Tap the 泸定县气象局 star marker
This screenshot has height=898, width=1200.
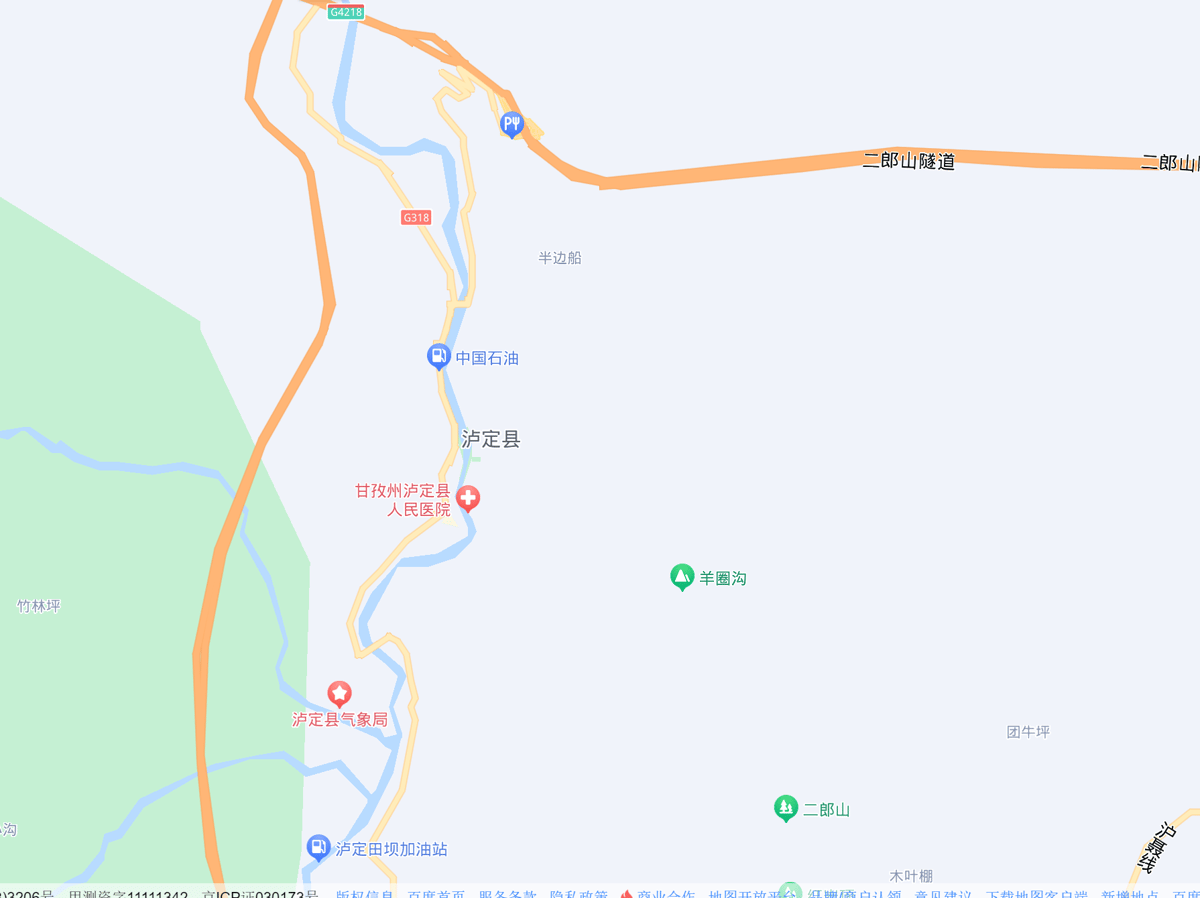coord(340,693)
